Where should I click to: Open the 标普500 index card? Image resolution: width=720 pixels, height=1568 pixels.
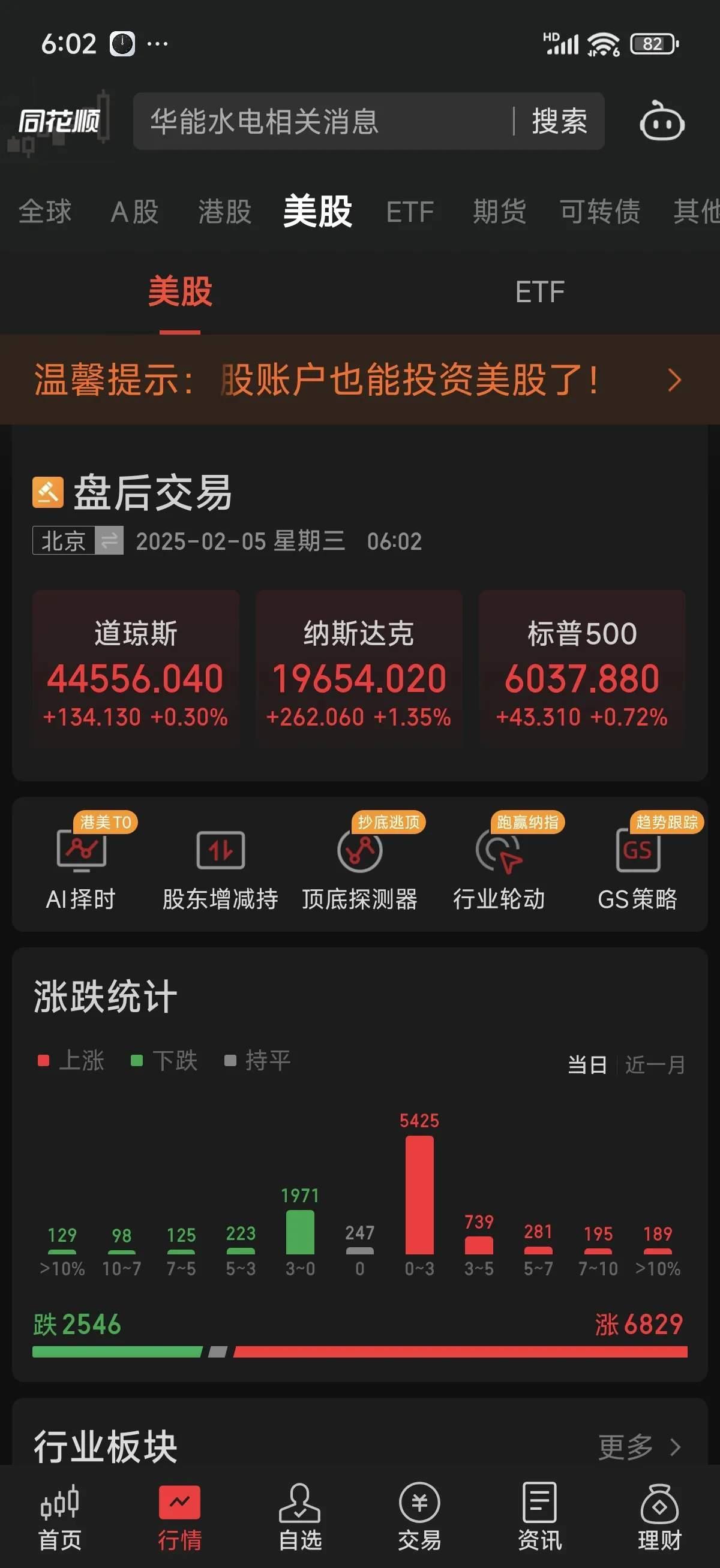[582, 670]
